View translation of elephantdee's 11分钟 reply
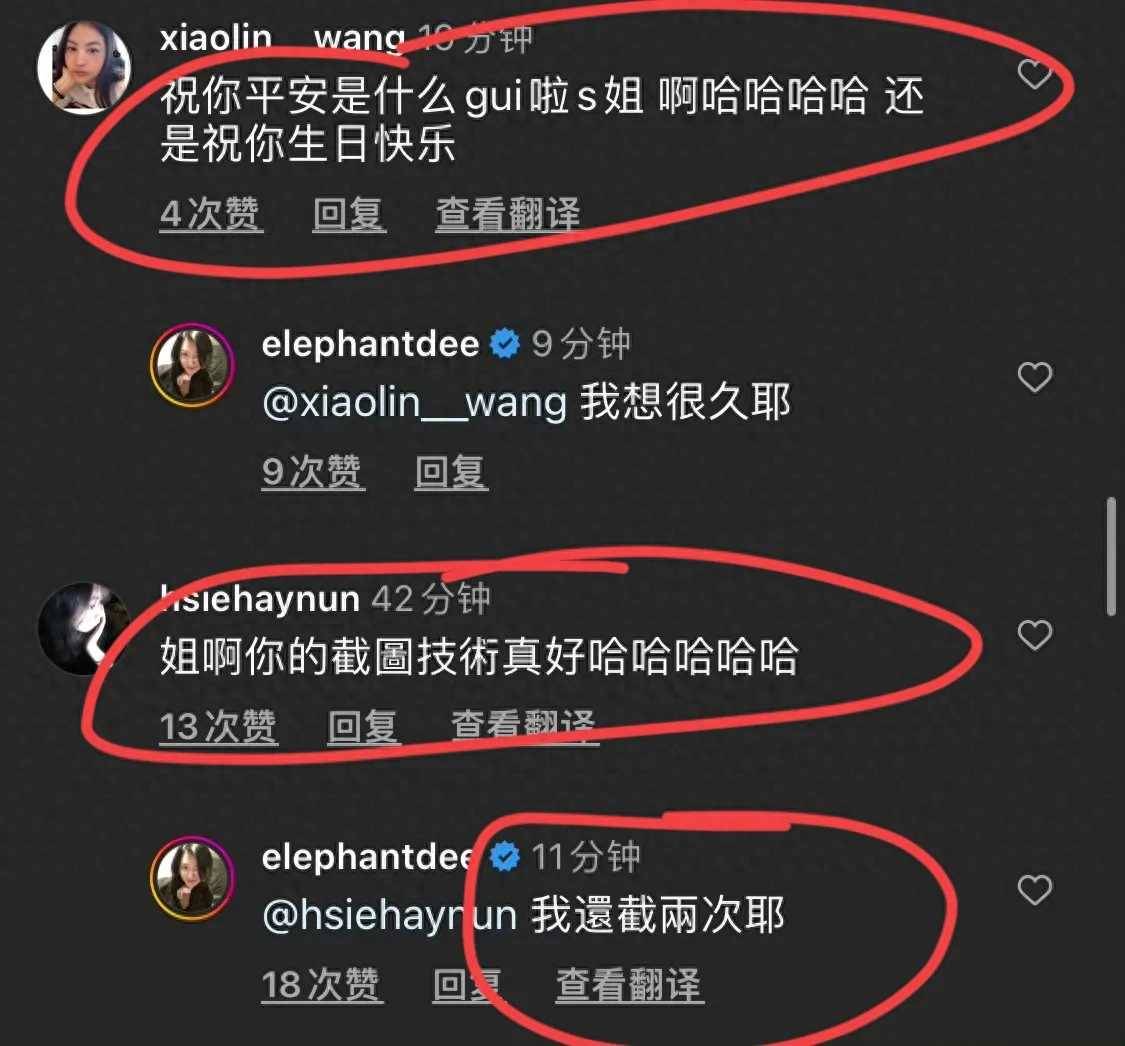The height and width of the screenshot is (1046, 1125). coord(629,985)
